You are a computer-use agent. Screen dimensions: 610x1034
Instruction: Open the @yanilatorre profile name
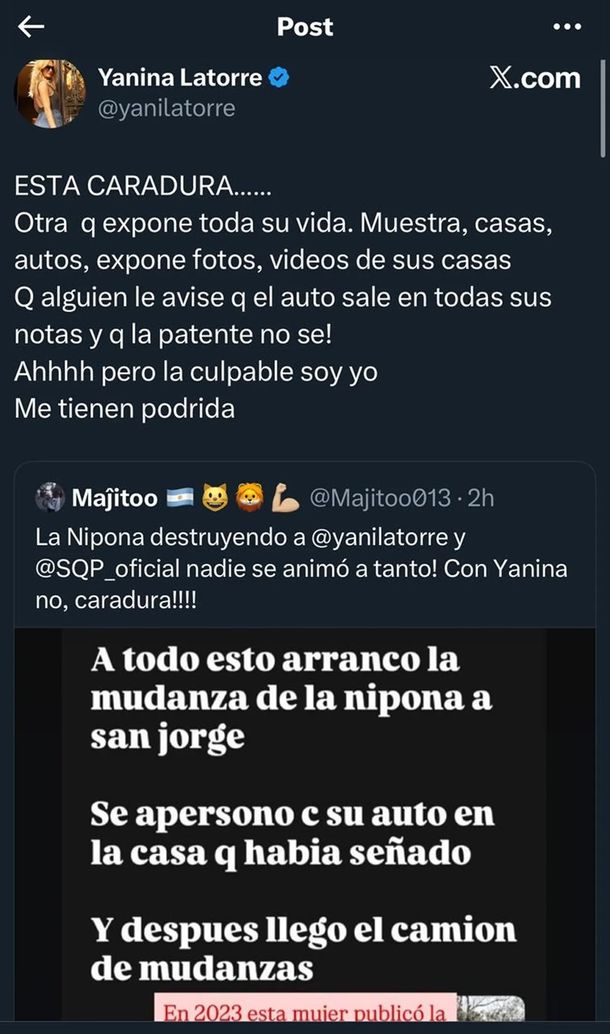[x=181, y=78]
